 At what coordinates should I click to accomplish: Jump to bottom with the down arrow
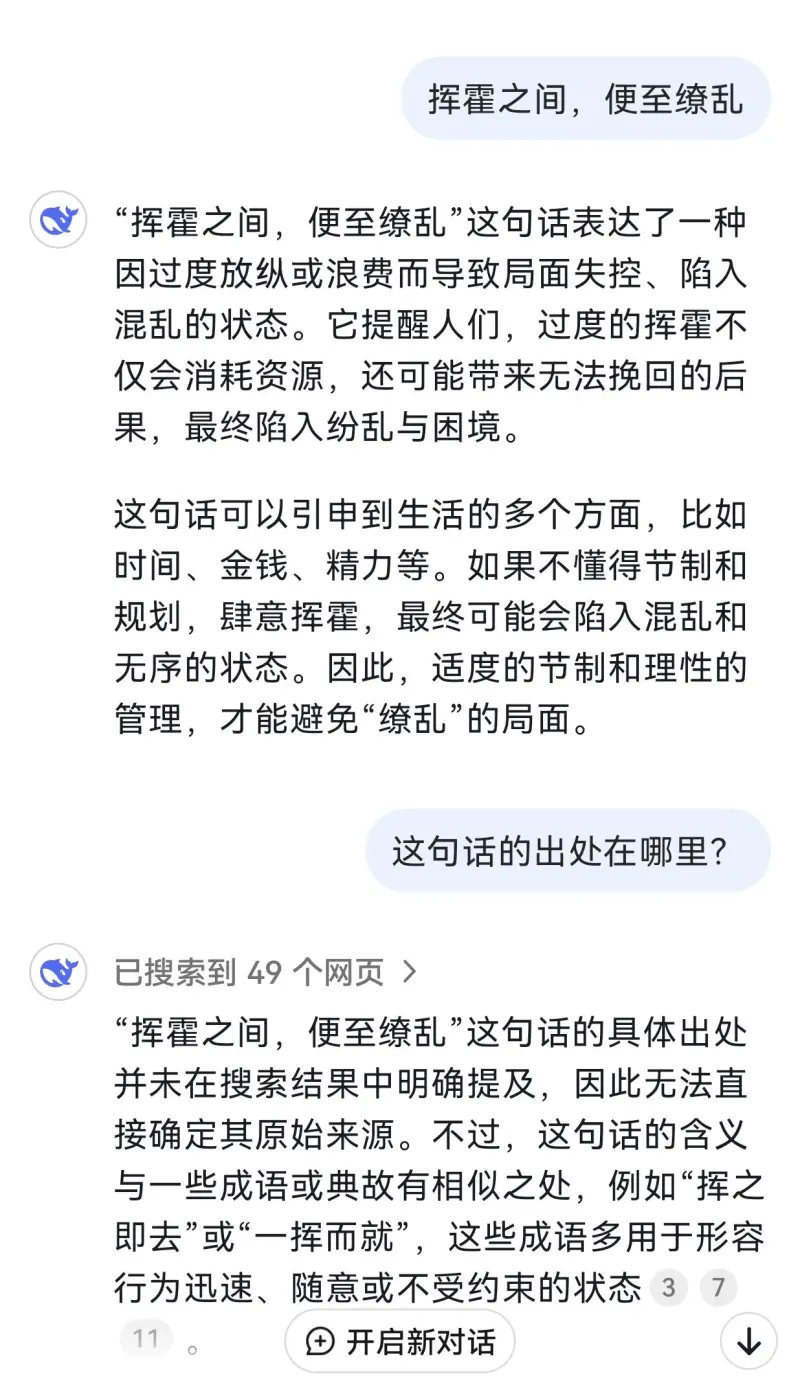tap(748, 1341)
